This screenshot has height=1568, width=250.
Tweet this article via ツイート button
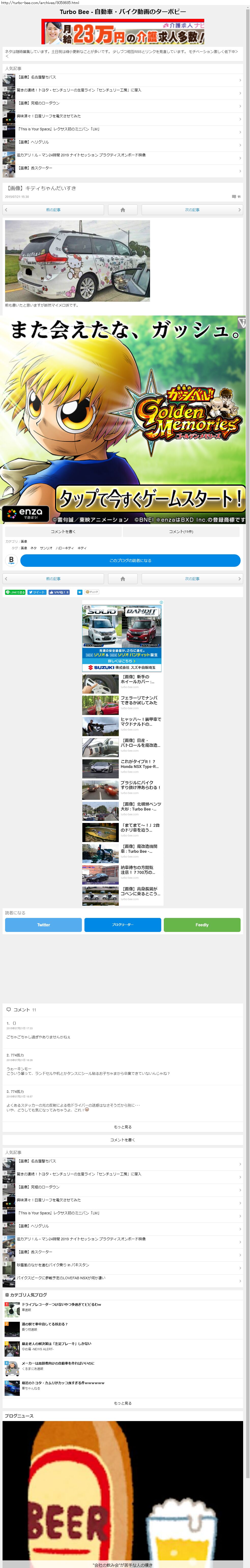point(37,592)
